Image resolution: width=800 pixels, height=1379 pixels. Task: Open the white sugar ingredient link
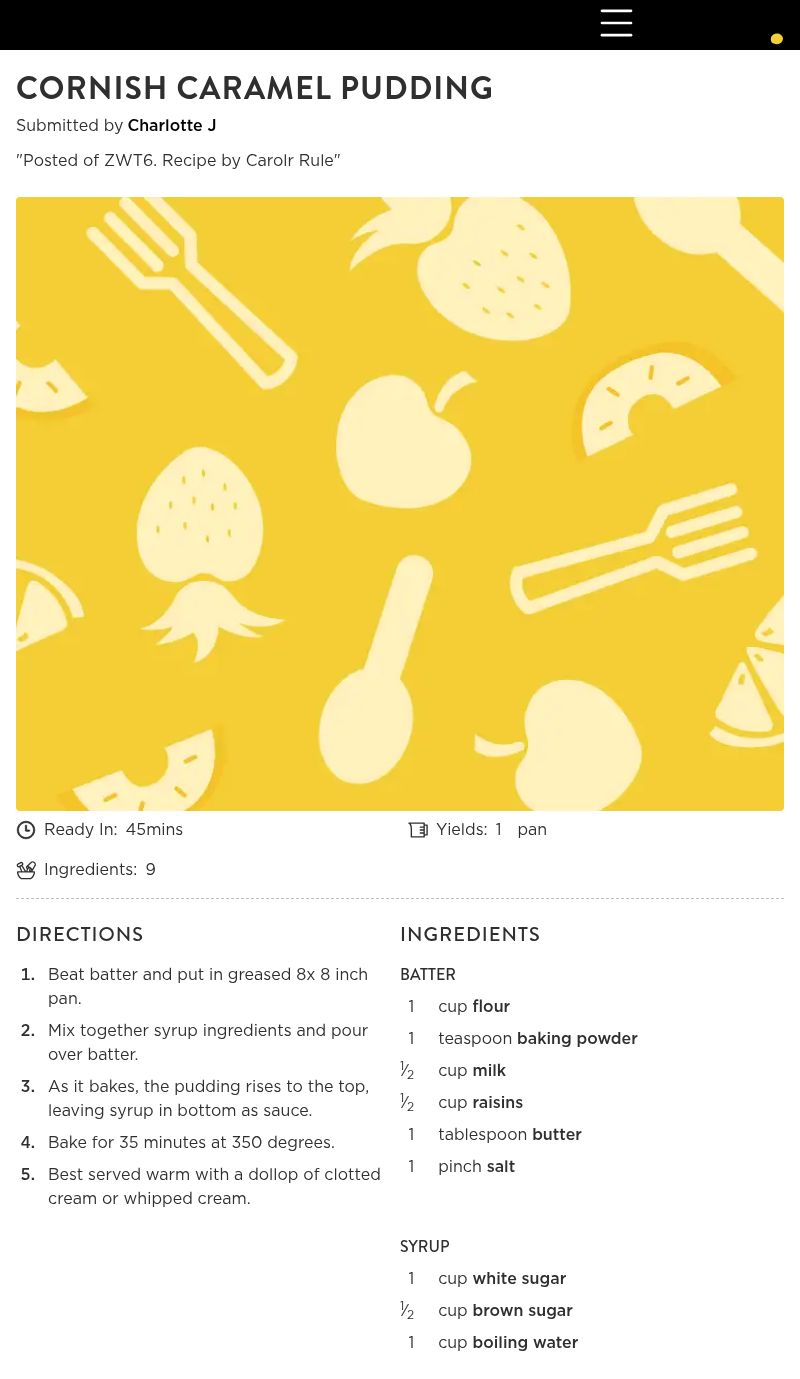pyautogui.click(x=519, y=1279)
